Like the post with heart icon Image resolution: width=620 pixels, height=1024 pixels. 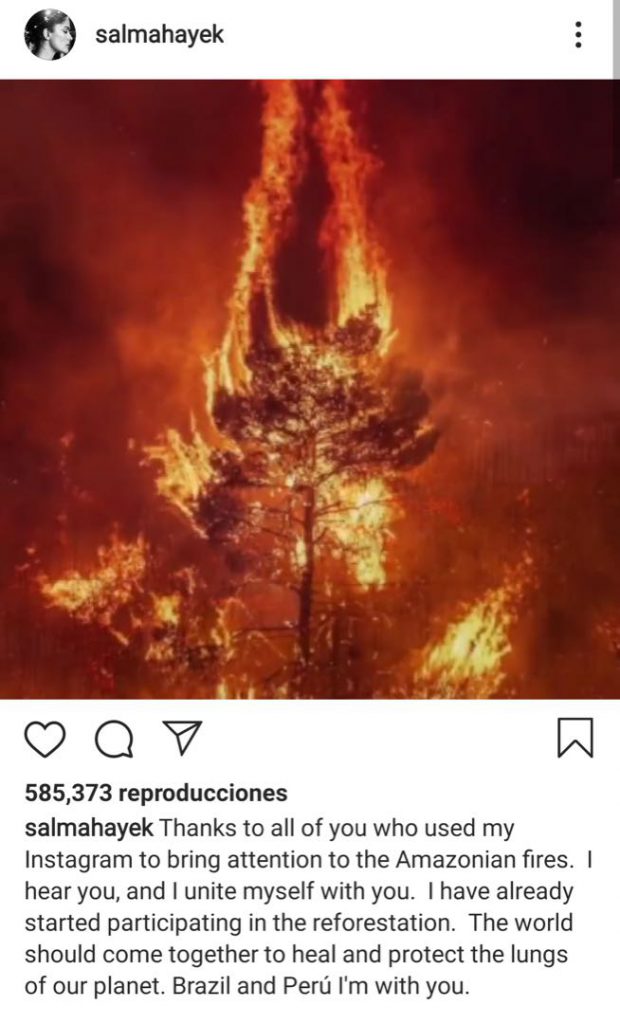point(44,739)
